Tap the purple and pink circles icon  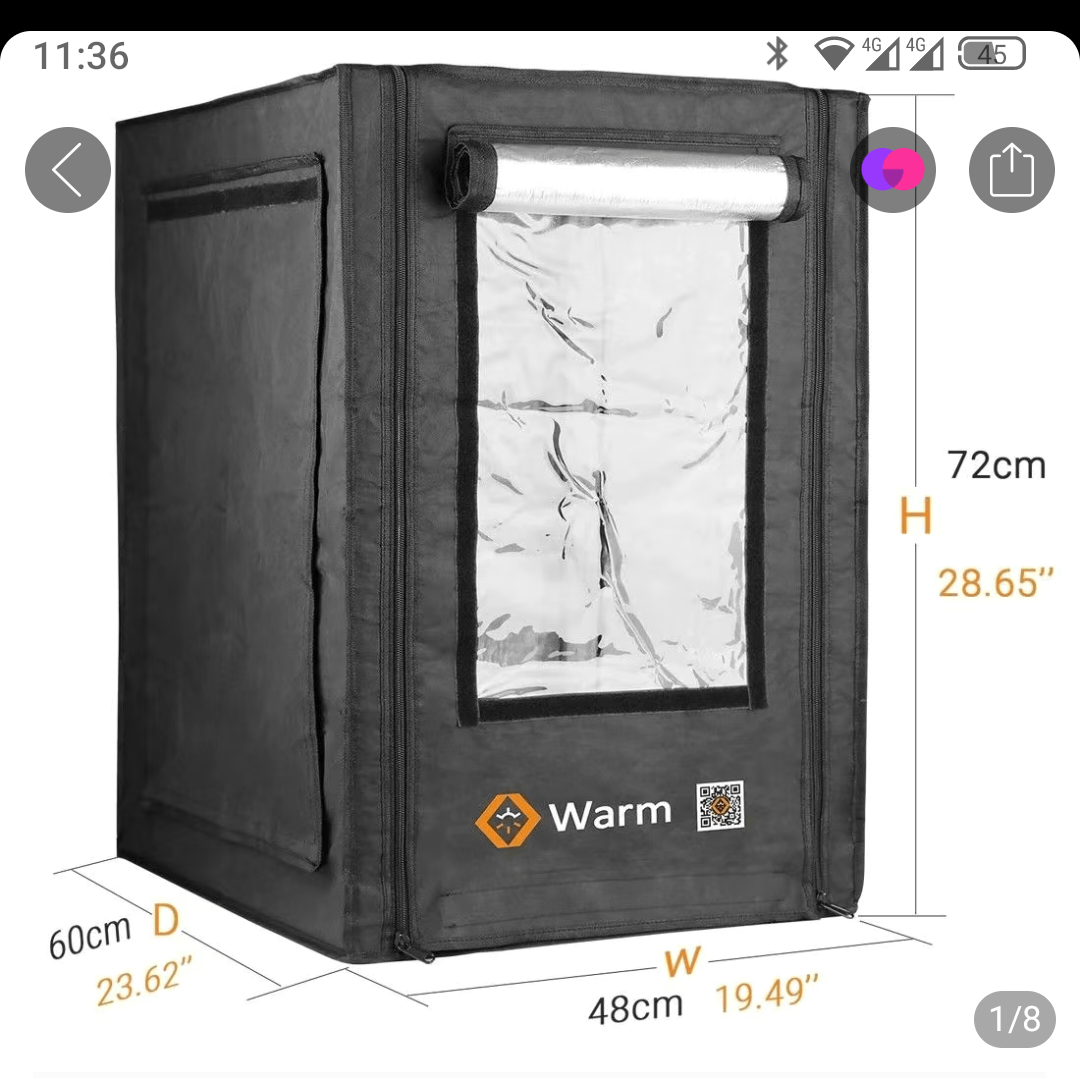(x=893, y=169)
